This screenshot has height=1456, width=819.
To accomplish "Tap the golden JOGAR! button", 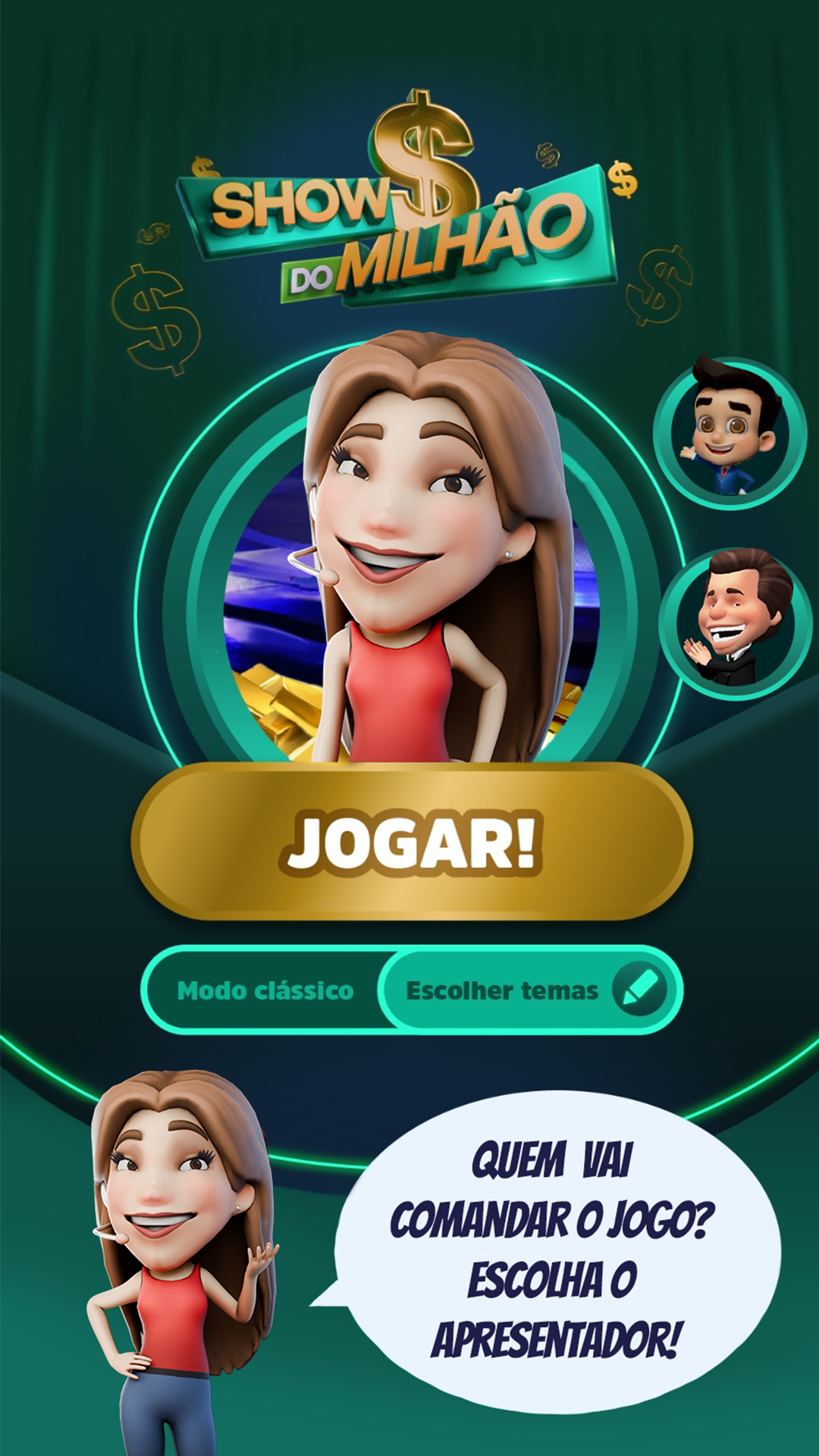I will [412, 842].
